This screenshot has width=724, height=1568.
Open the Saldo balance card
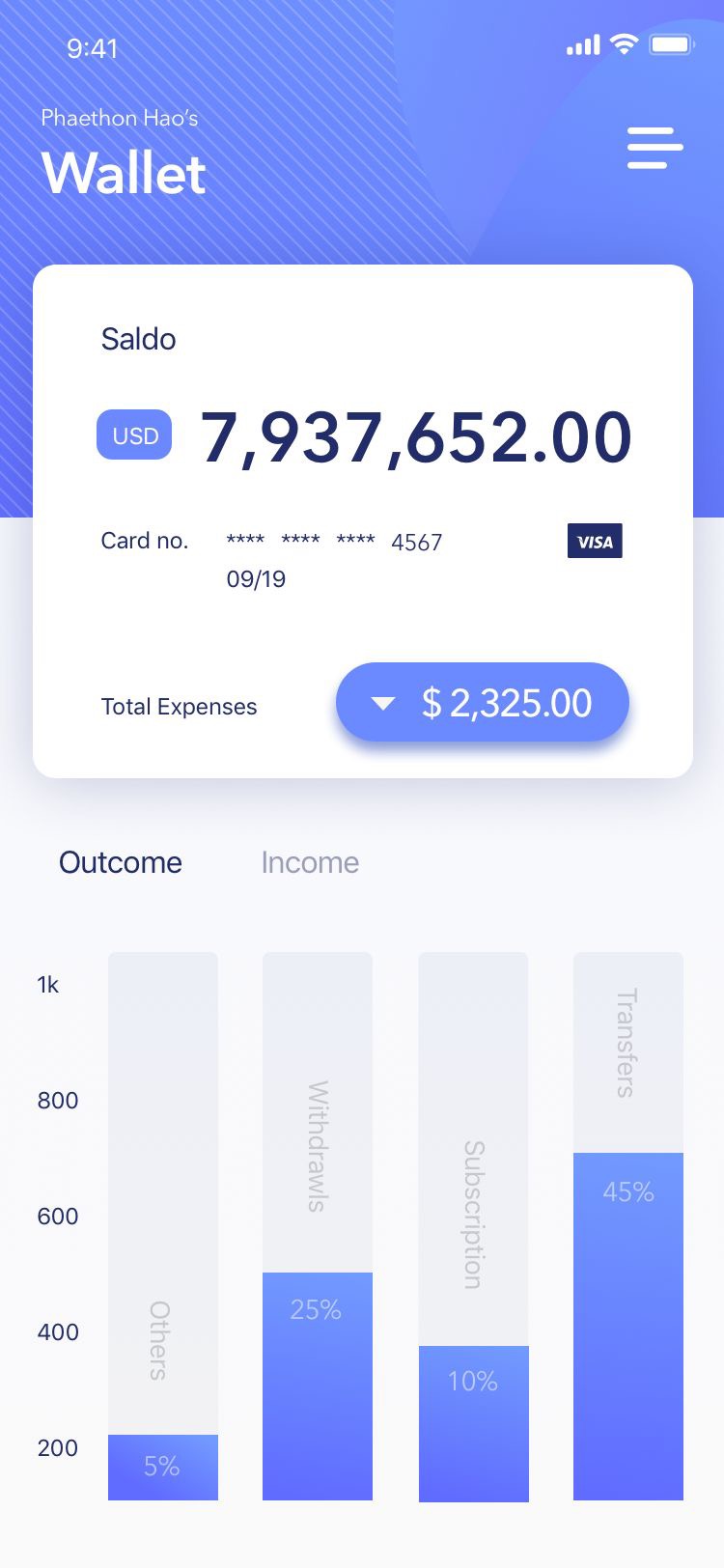tap(363, 521)
